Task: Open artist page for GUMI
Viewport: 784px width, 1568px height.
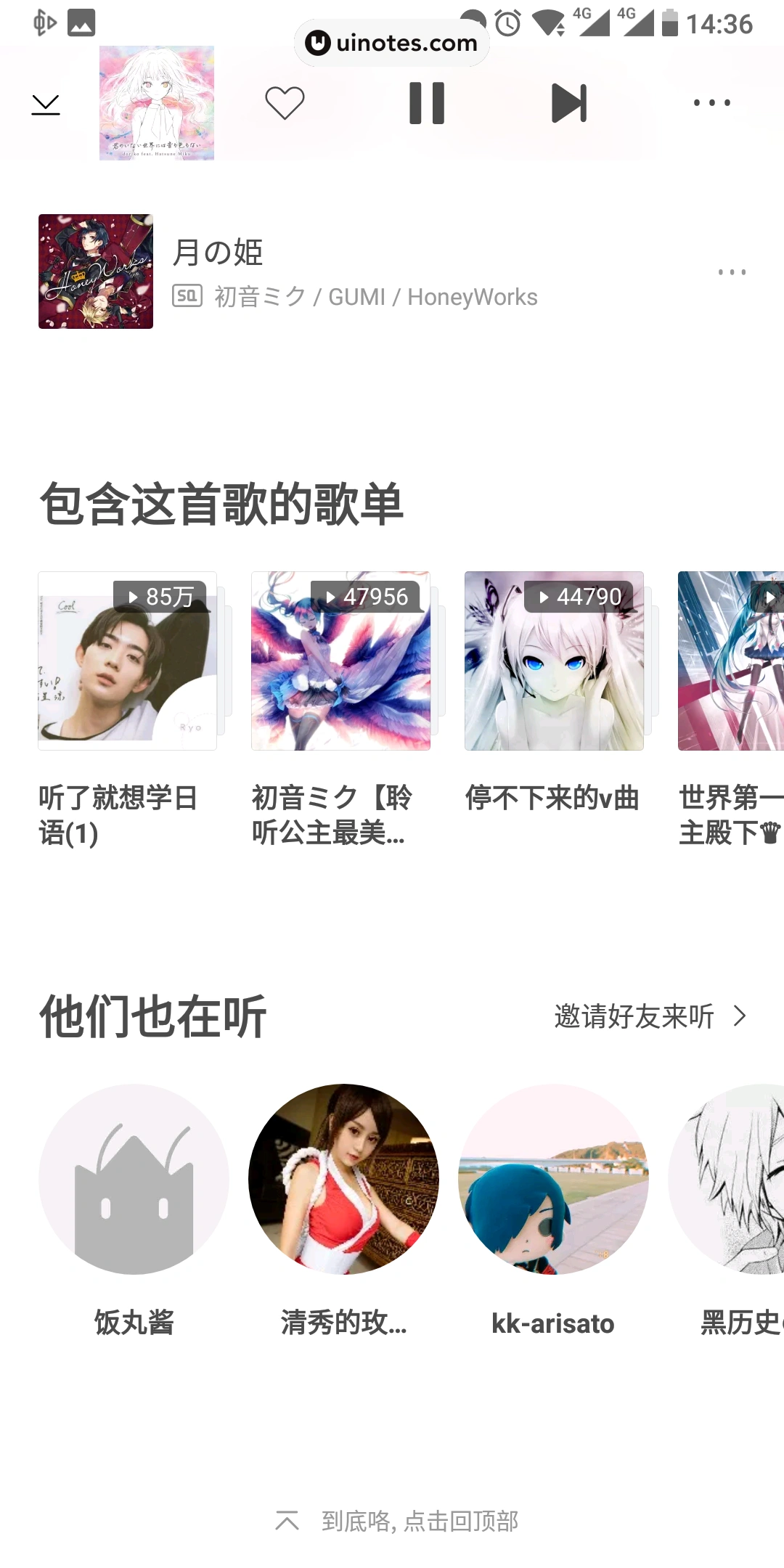Action: (x=356, y=297)
